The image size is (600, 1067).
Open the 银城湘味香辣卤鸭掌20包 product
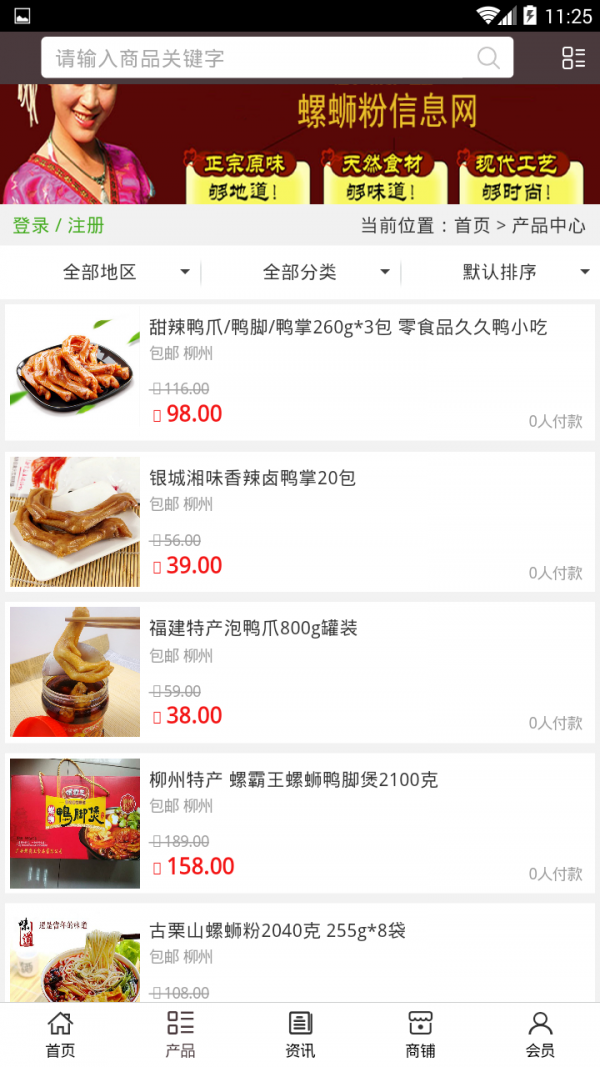pyautogui.click(x=252, y=478)
